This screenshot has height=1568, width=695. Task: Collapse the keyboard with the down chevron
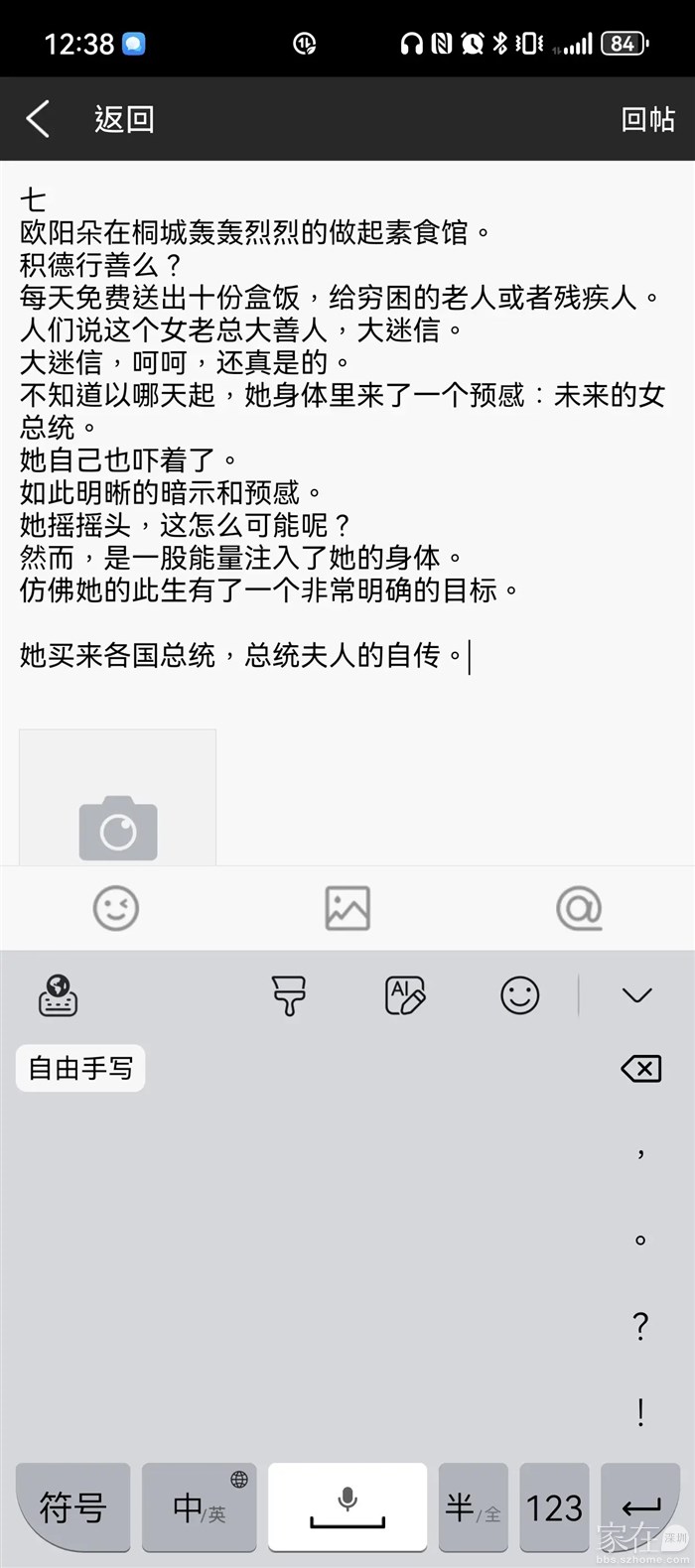point(636,995)
